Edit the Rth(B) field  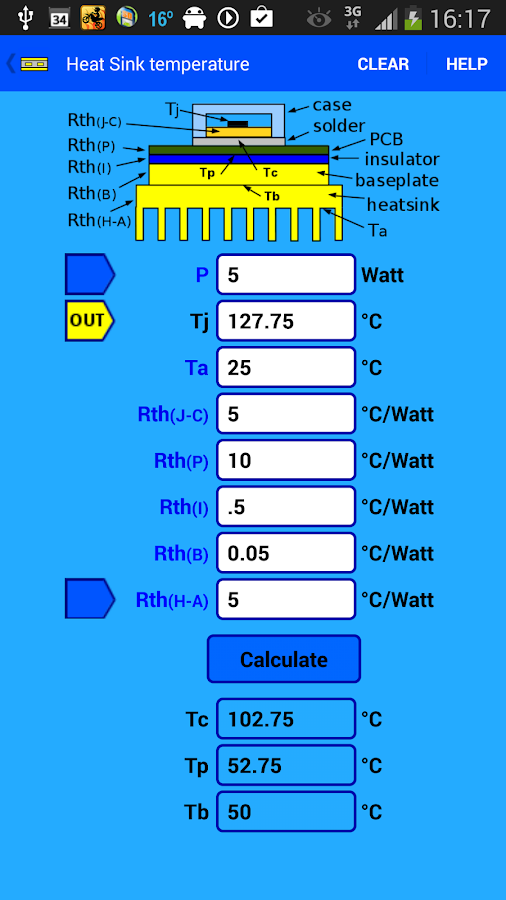tap(286, 553)
